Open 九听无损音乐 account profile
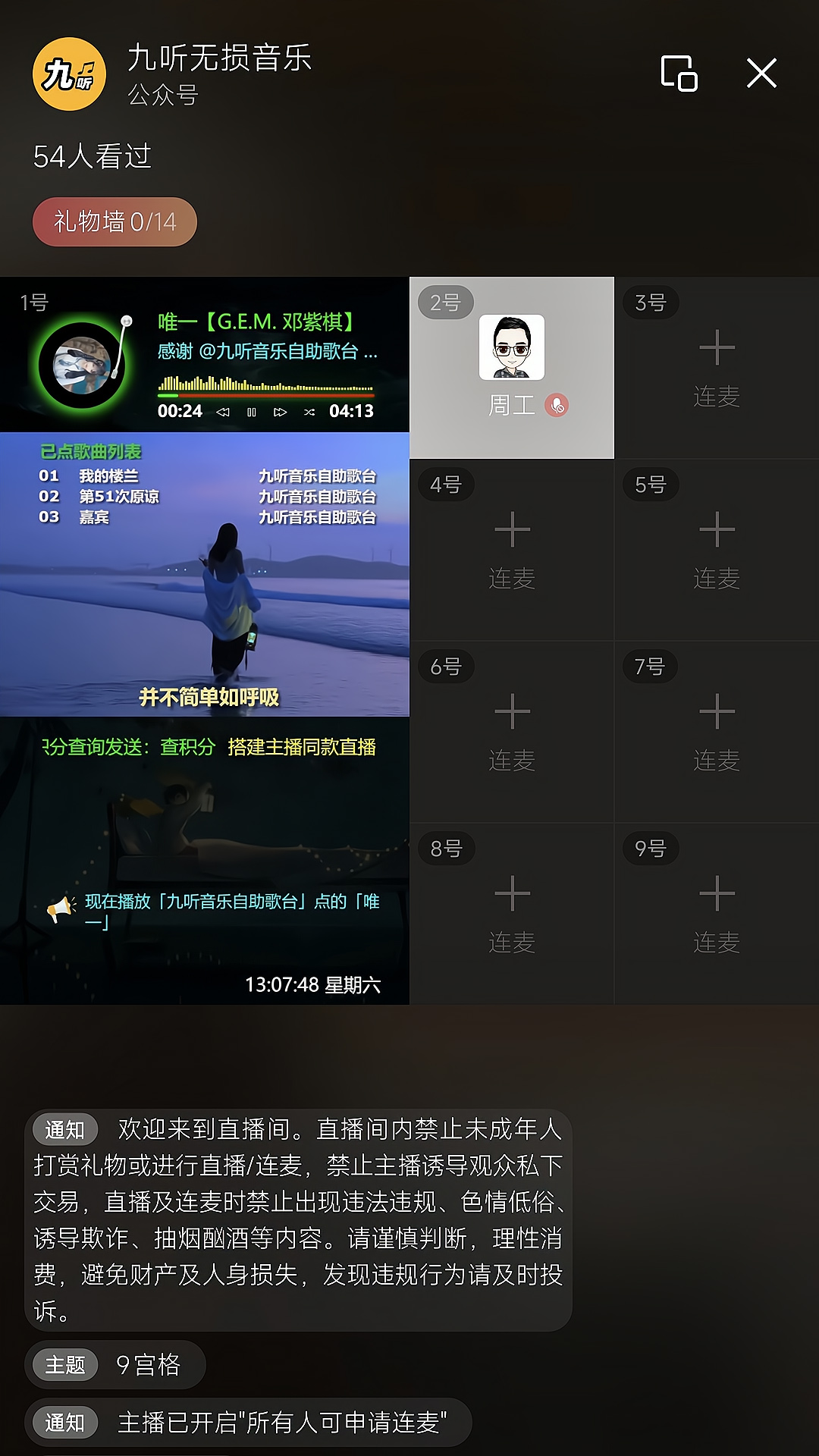This screenshot has height=1456, width=819. click(x=69, y=74)
